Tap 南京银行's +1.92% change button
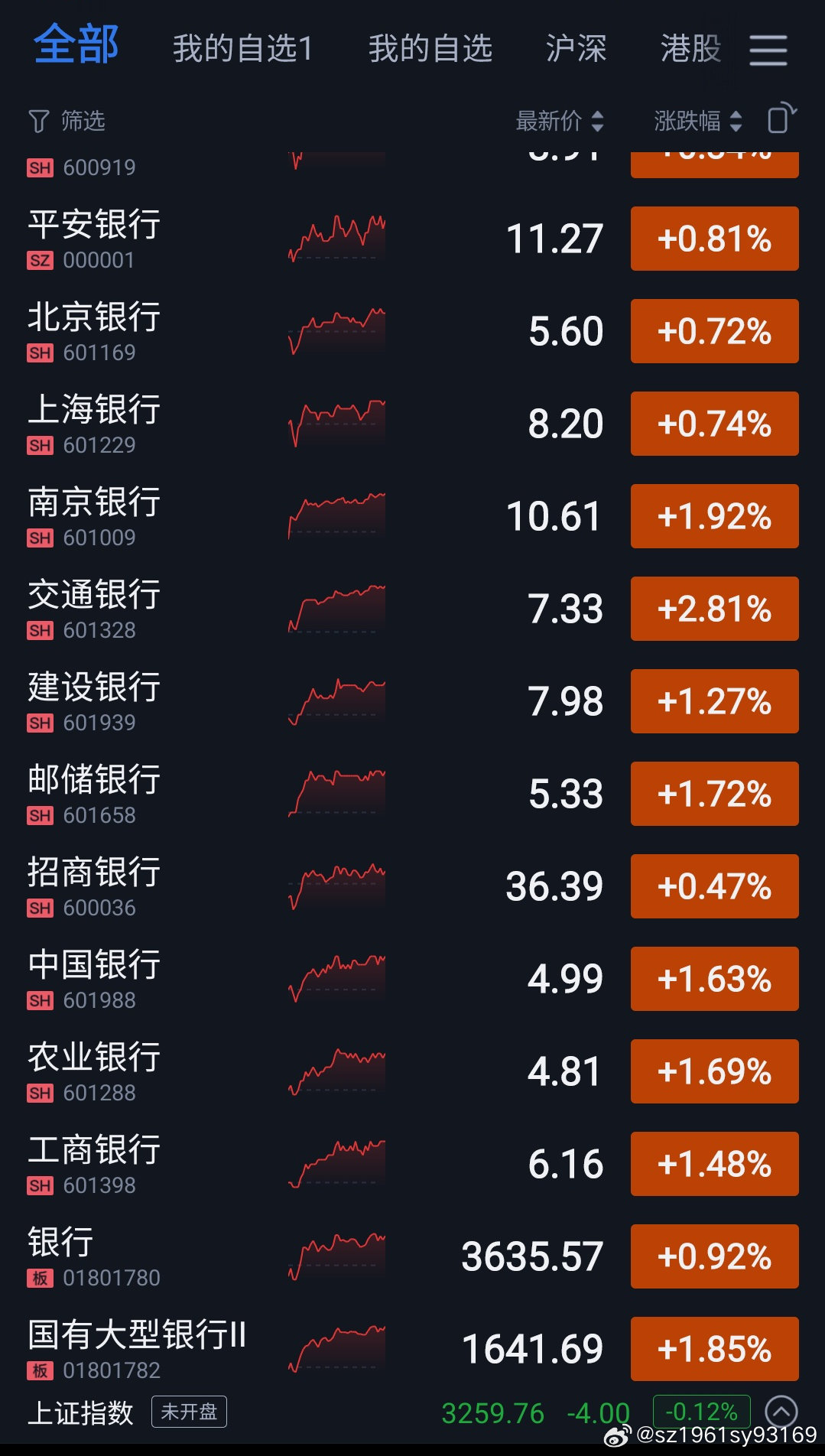This screenshot has height=1456, width=825. pos(713,516)
